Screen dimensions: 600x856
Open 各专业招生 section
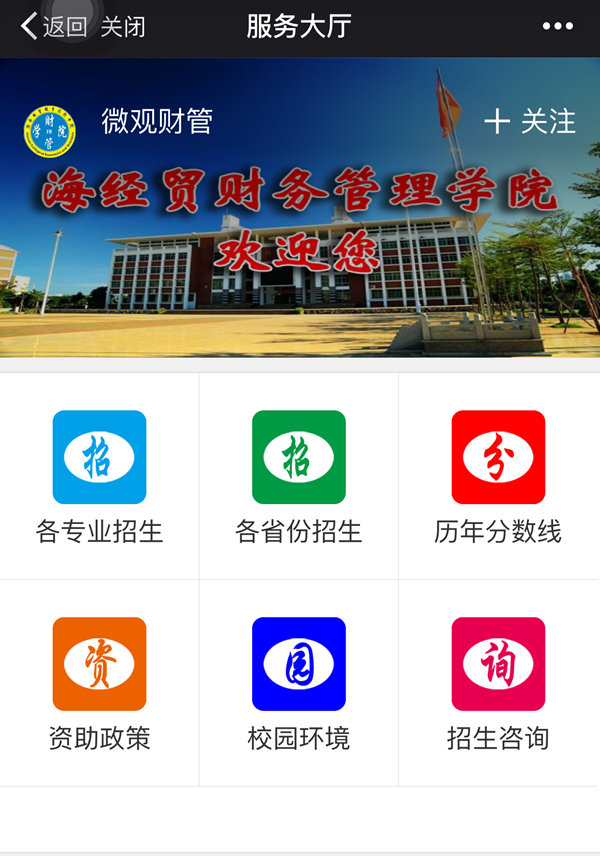[99, 475]
